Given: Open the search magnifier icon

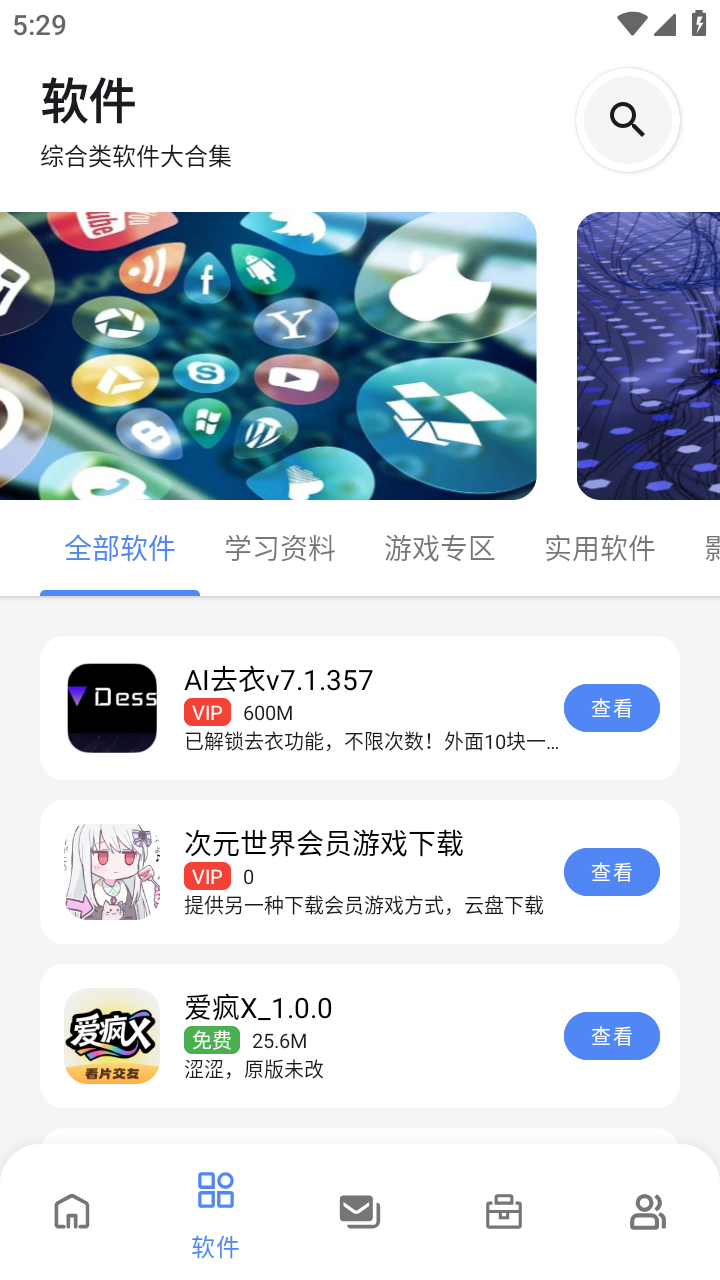Looking at the screenshot, I should pyautogui.click(x=627, y=119).
